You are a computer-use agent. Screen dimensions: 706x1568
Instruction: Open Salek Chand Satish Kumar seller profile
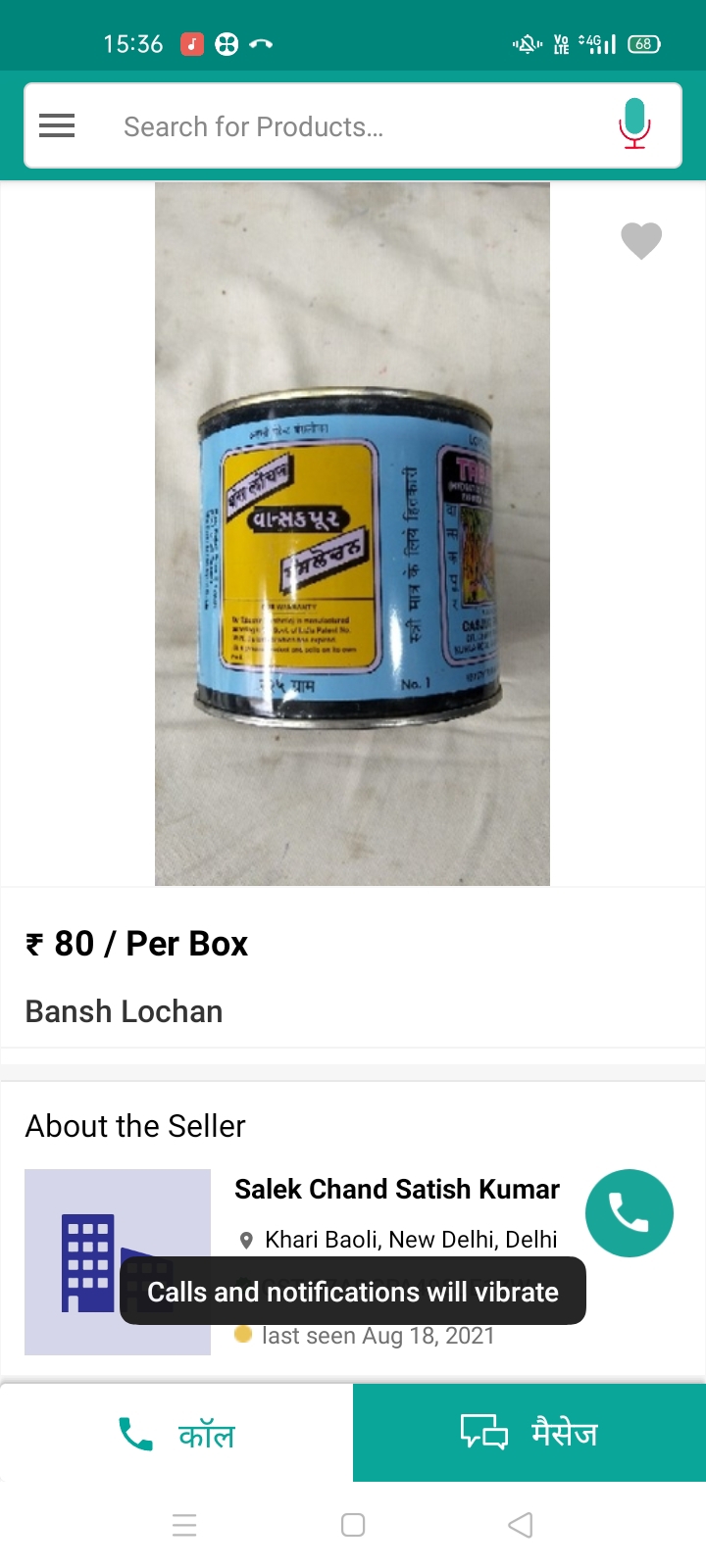click(397, 1189)
